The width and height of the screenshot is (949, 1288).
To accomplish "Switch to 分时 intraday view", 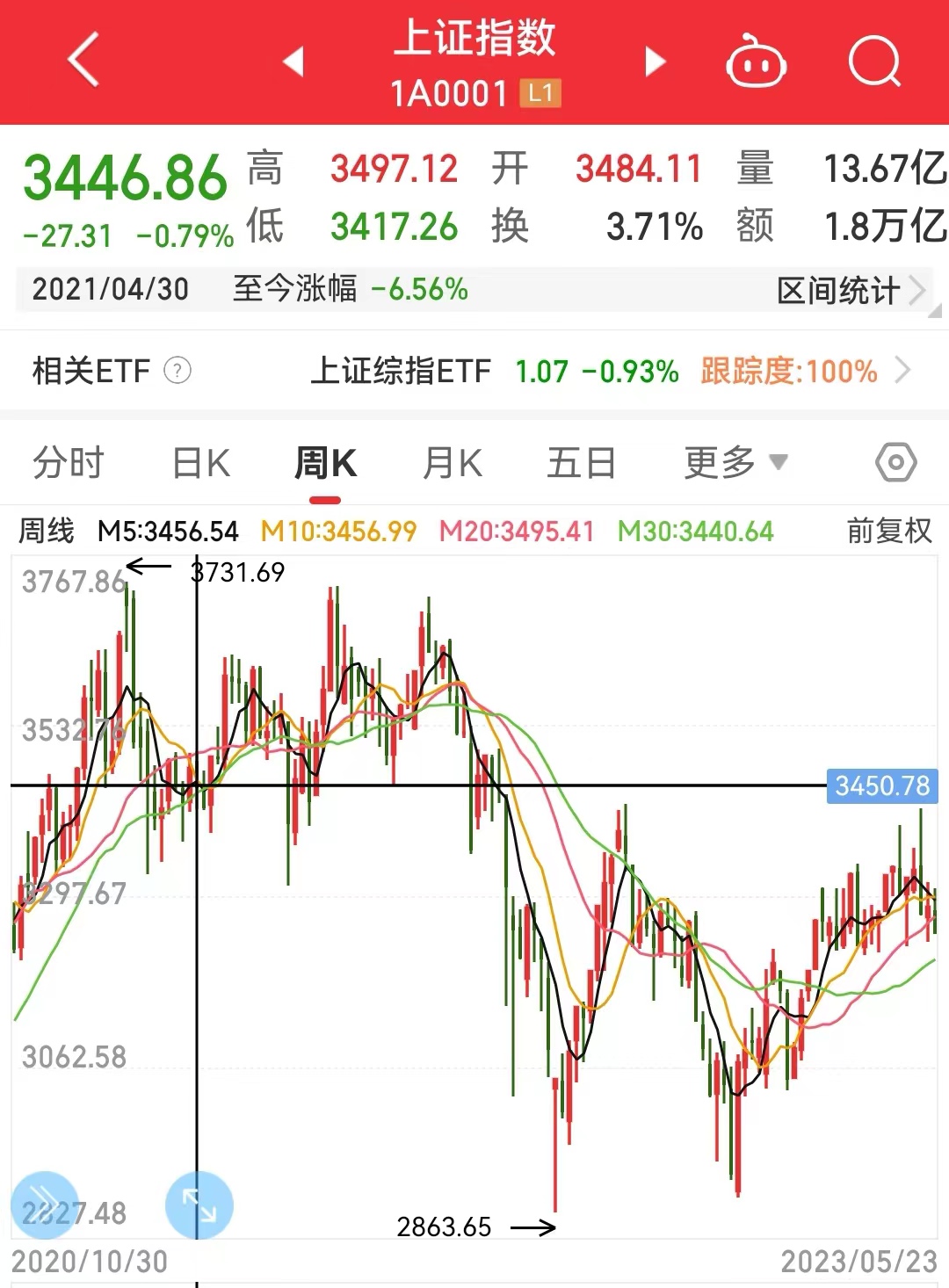I will coord(70,461).
